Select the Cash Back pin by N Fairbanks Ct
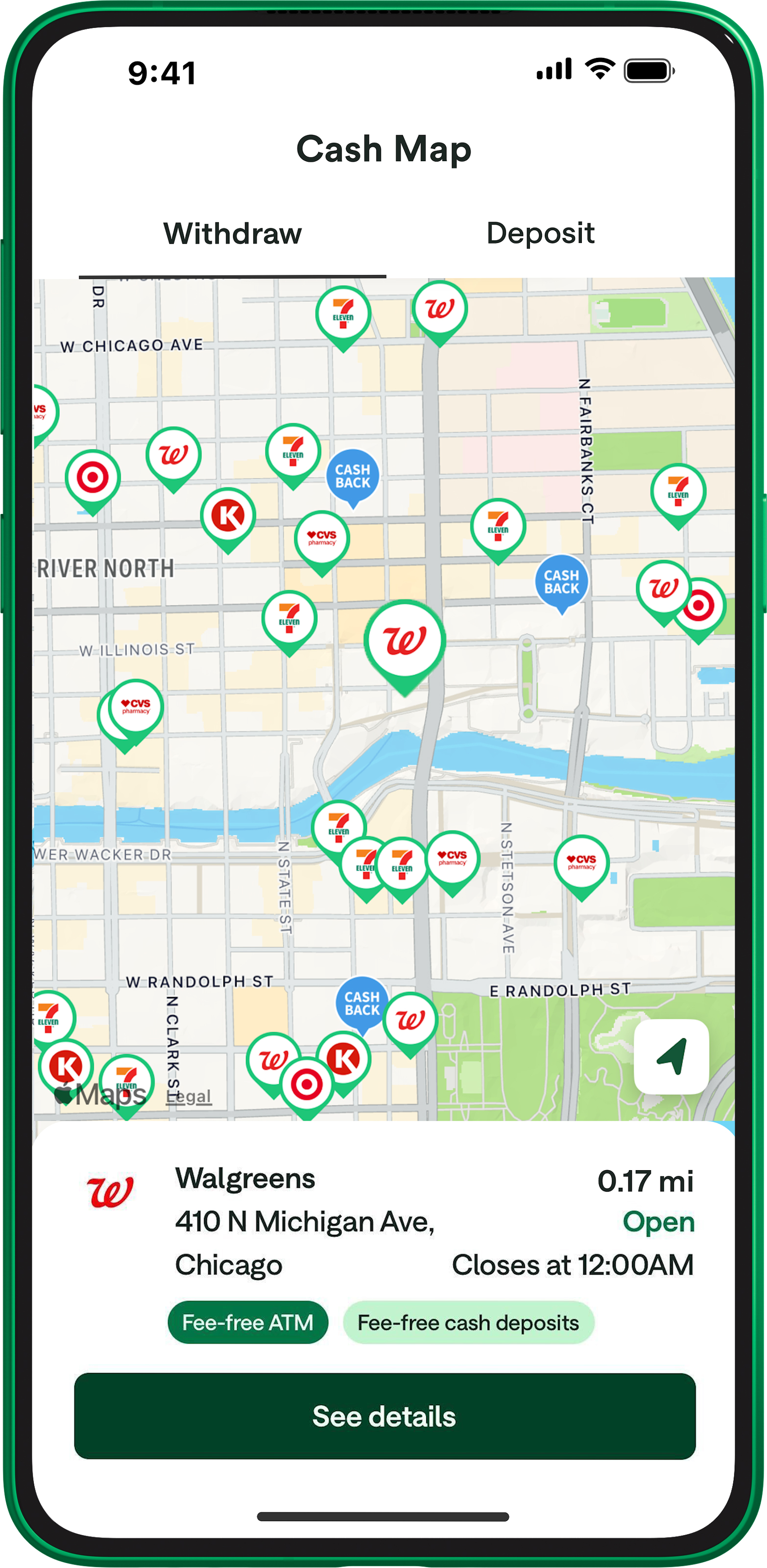 [561, 581]
